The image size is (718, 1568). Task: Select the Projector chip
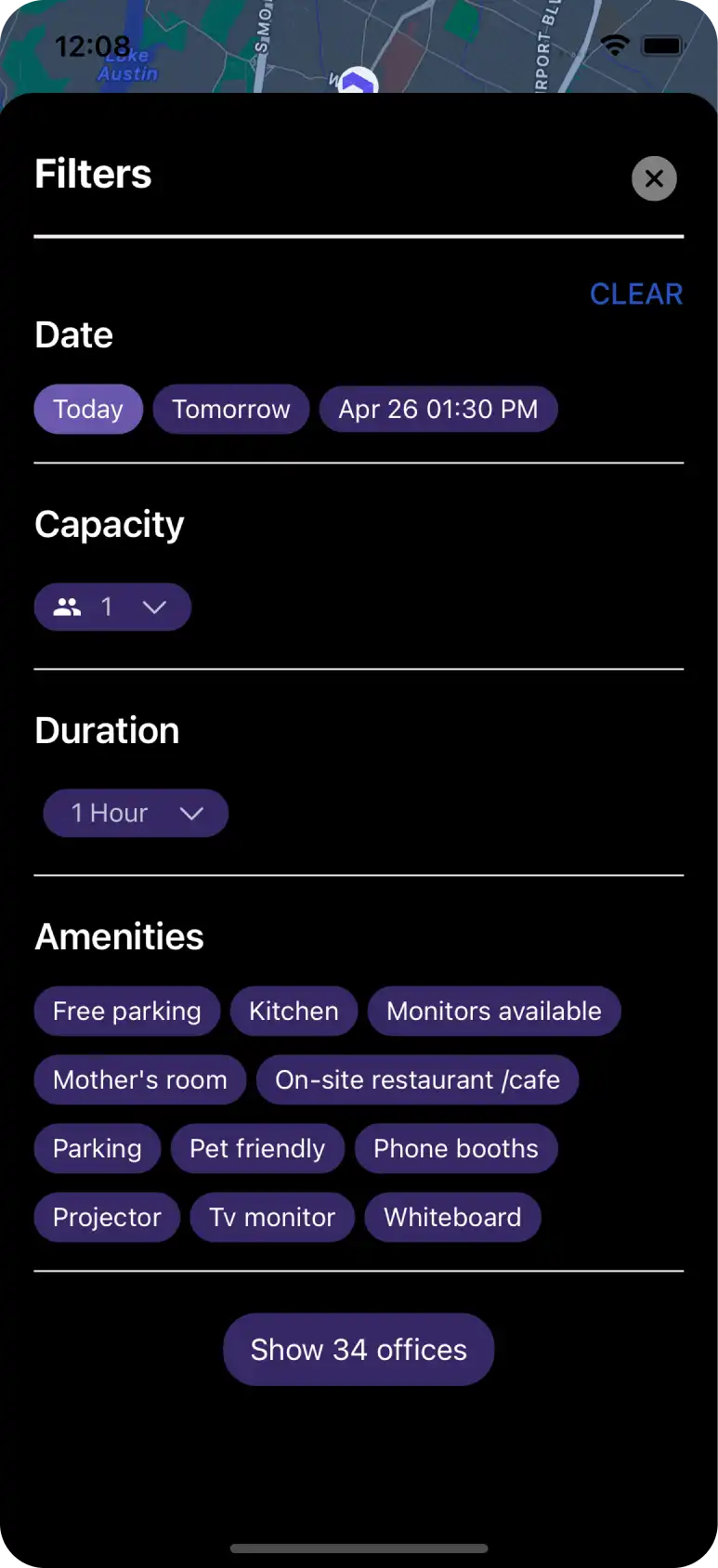click(107, 1218)
